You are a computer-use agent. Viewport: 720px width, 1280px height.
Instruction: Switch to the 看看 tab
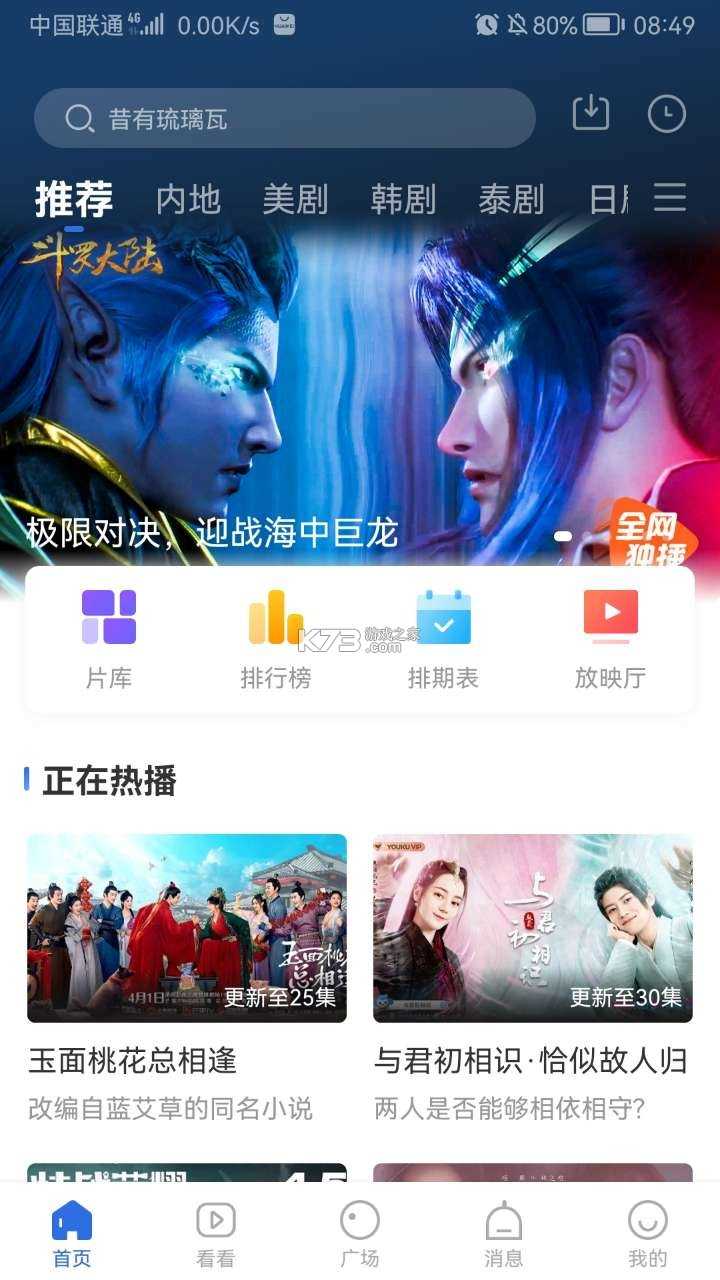tap(216, 1233)
